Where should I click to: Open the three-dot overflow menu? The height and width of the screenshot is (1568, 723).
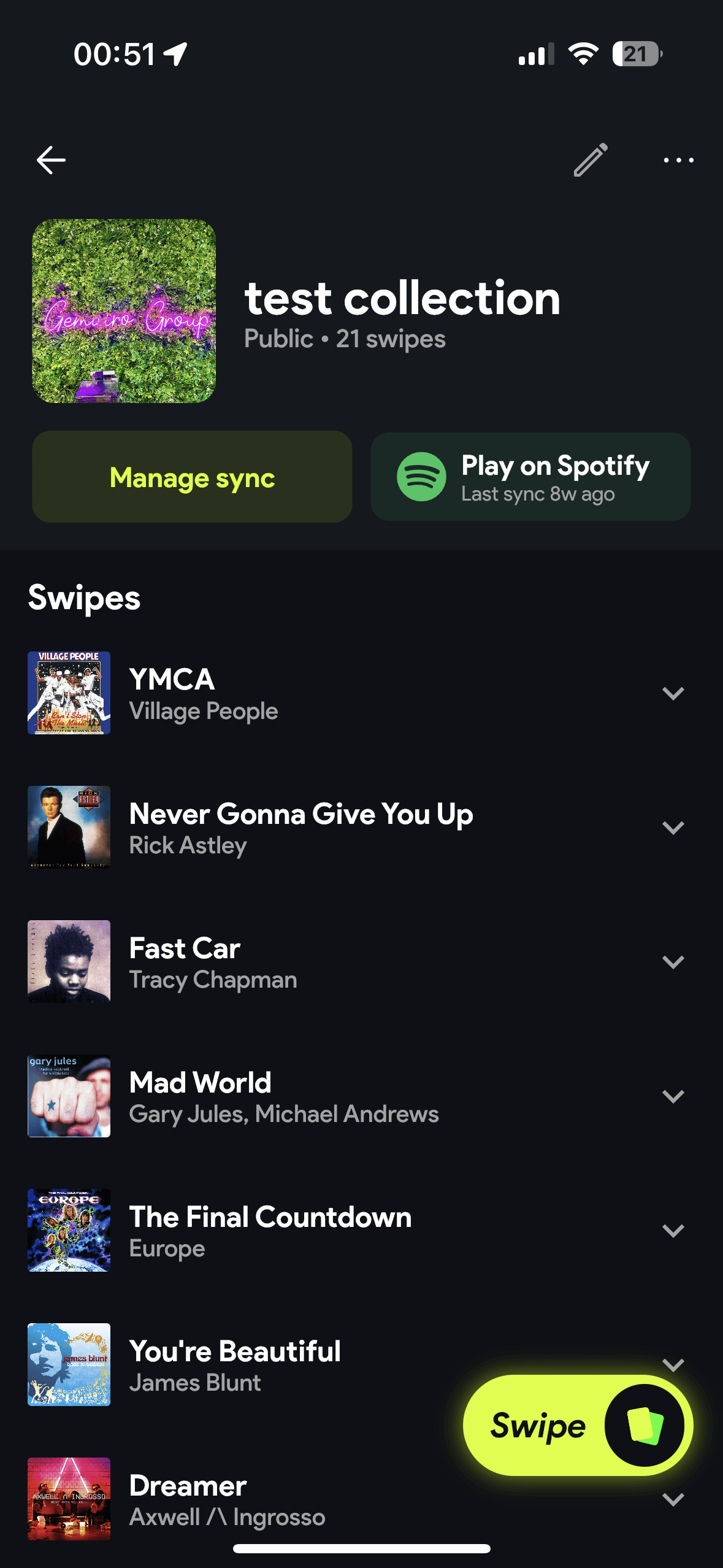point(678,160)
